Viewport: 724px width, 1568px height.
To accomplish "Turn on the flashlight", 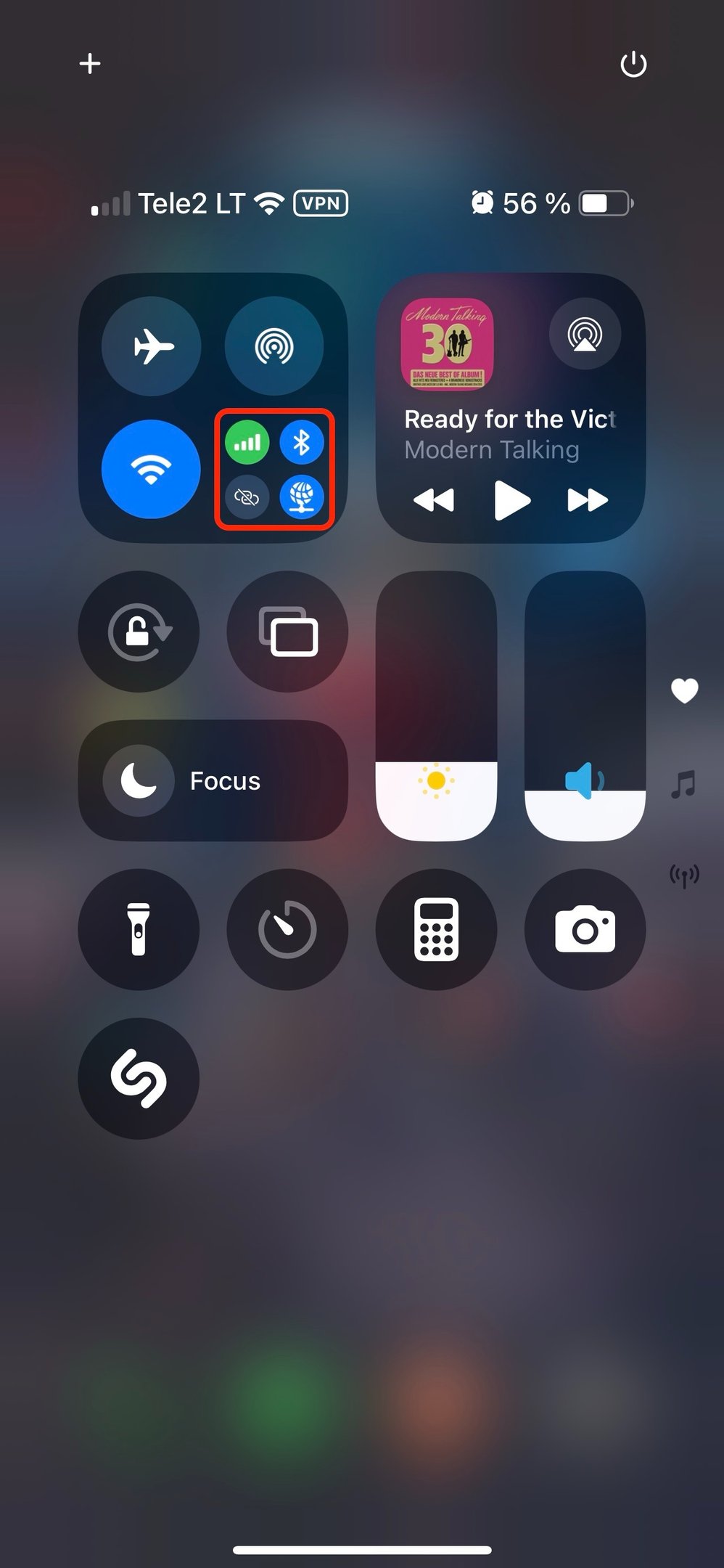I will tap(139, 929).
